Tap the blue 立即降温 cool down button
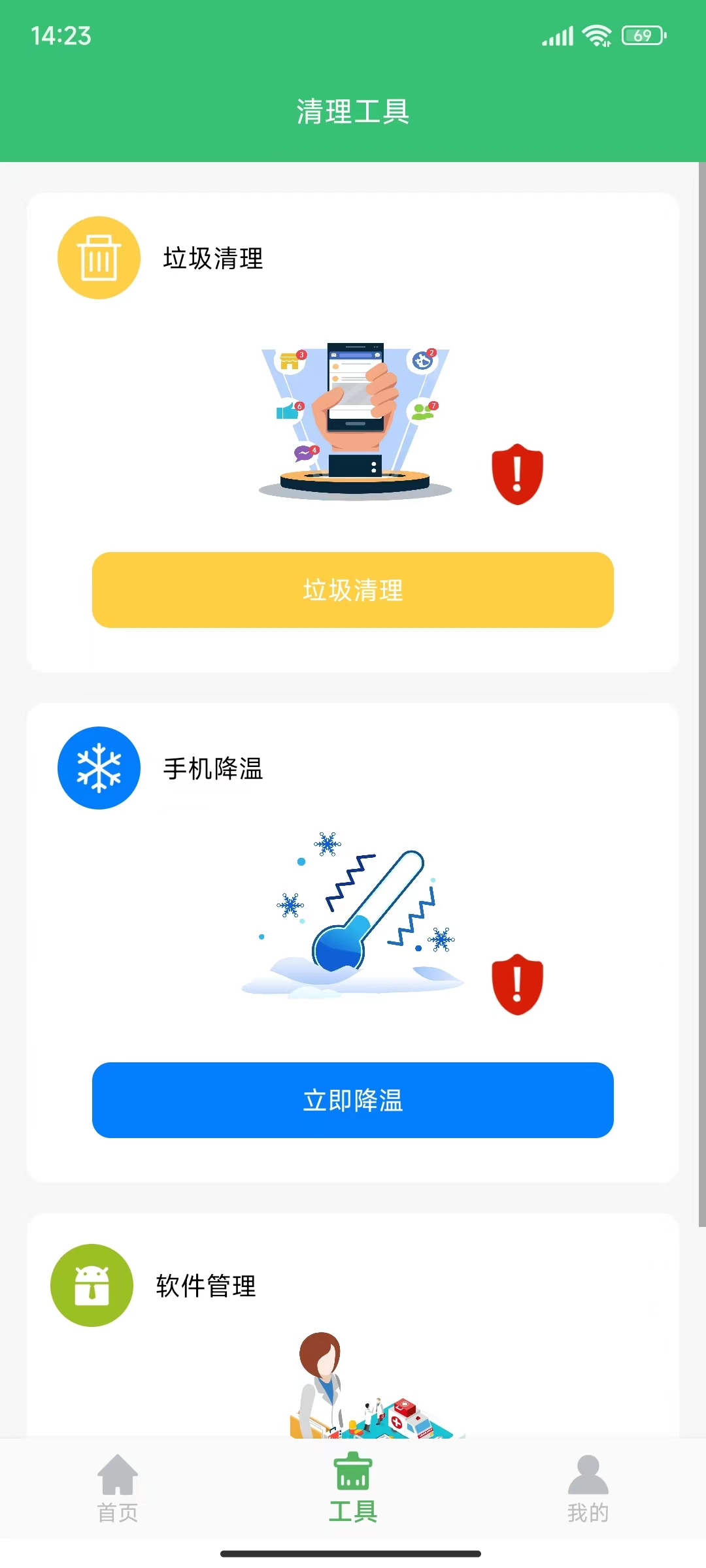The height and width of the screenshot is (1568, 706). pos(353,1100)
